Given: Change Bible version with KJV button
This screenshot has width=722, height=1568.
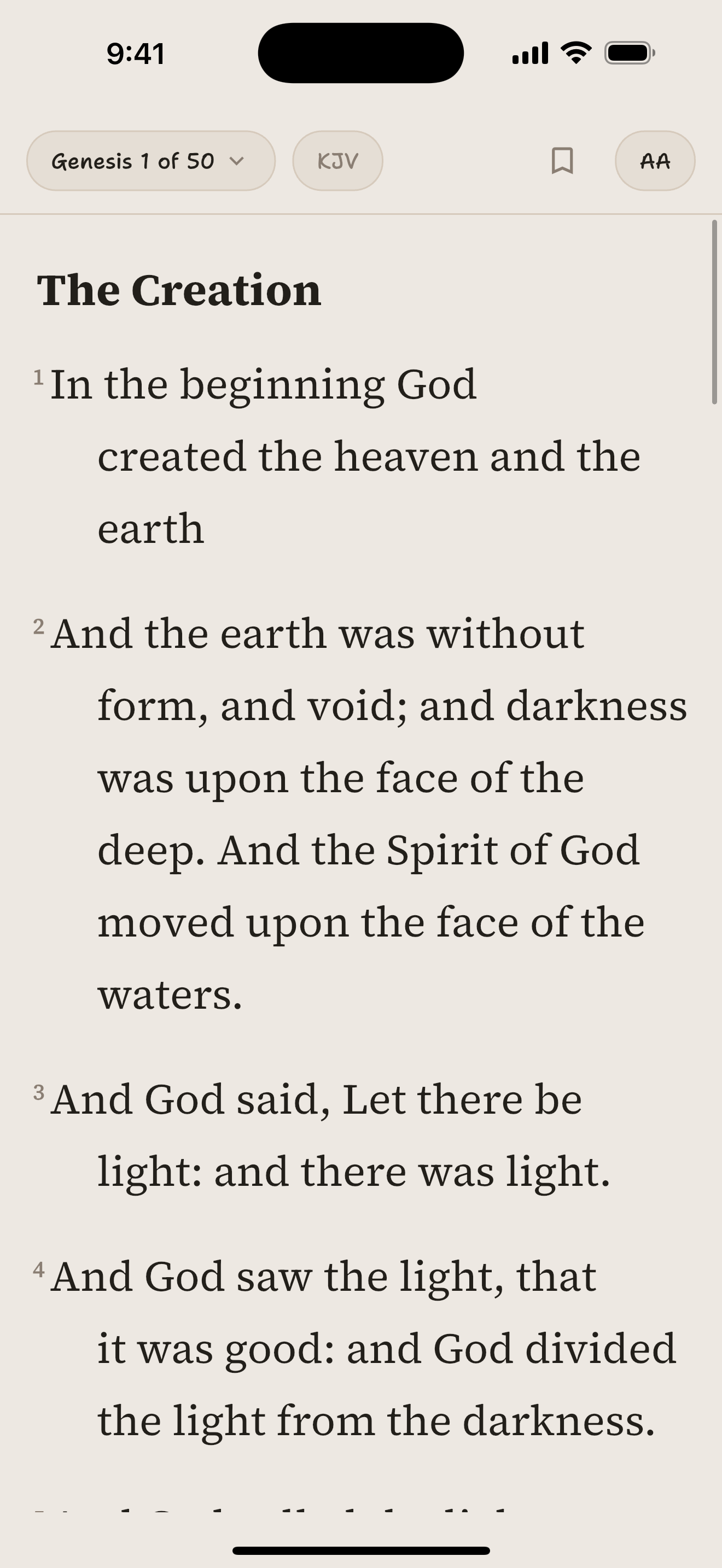Looking at the screenshot, I should pyautogui.click(x=337, y=161).
